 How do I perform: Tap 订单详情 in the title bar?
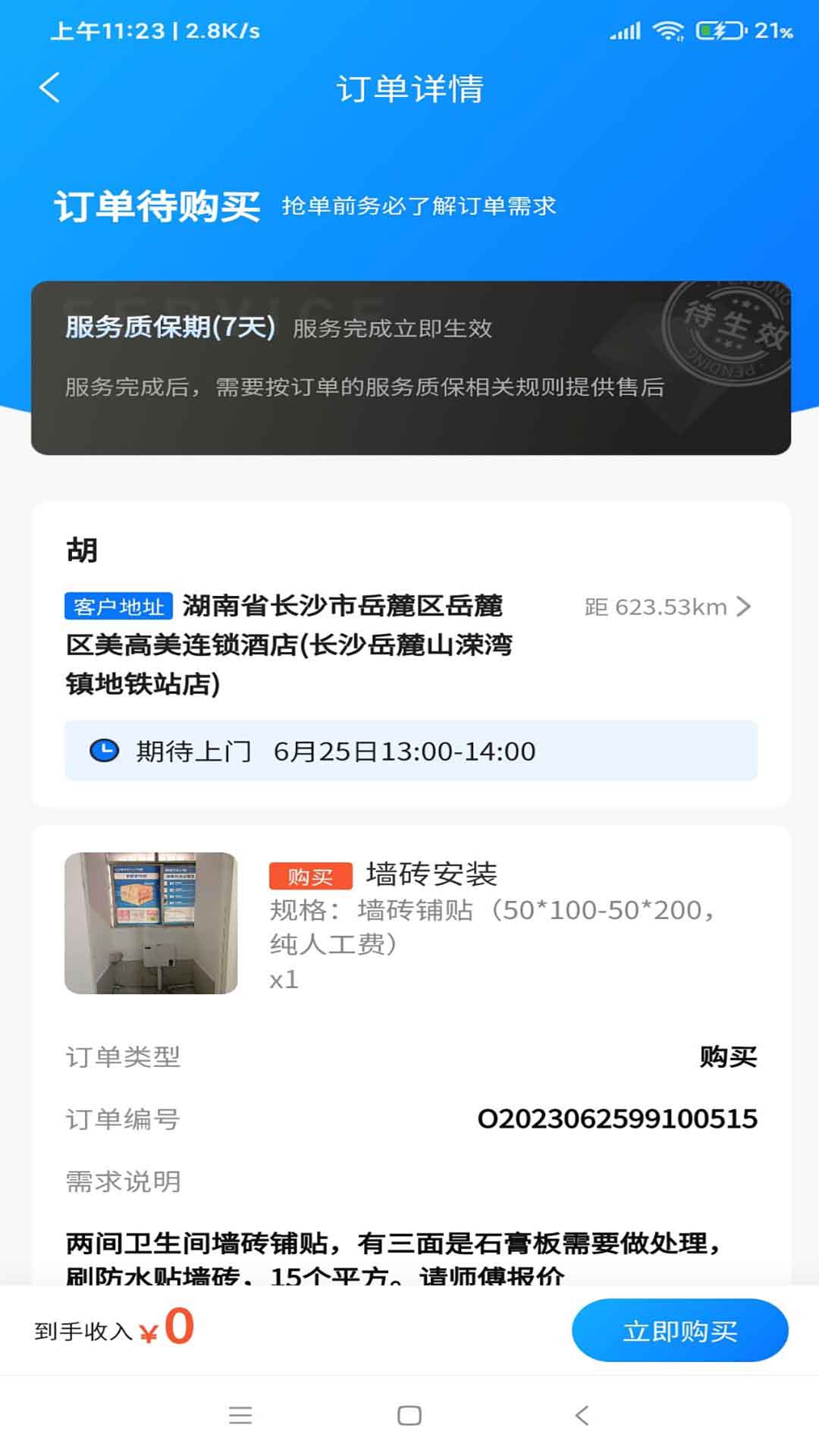pos(409,89)
